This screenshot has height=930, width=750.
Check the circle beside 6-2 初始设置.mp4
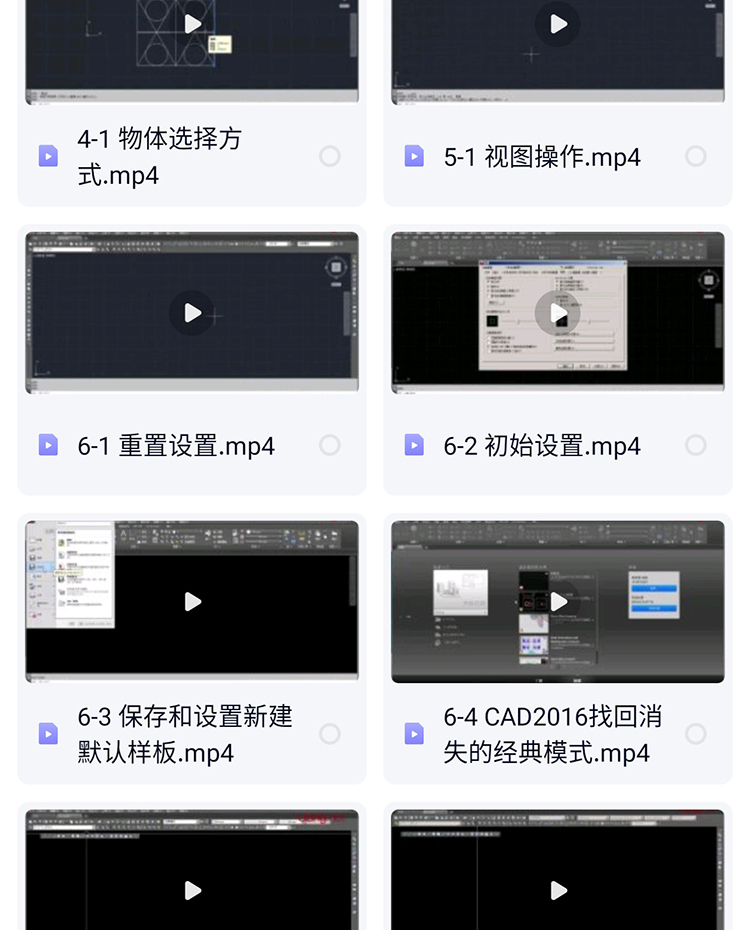pyautogui.click(x=696, y=445)
